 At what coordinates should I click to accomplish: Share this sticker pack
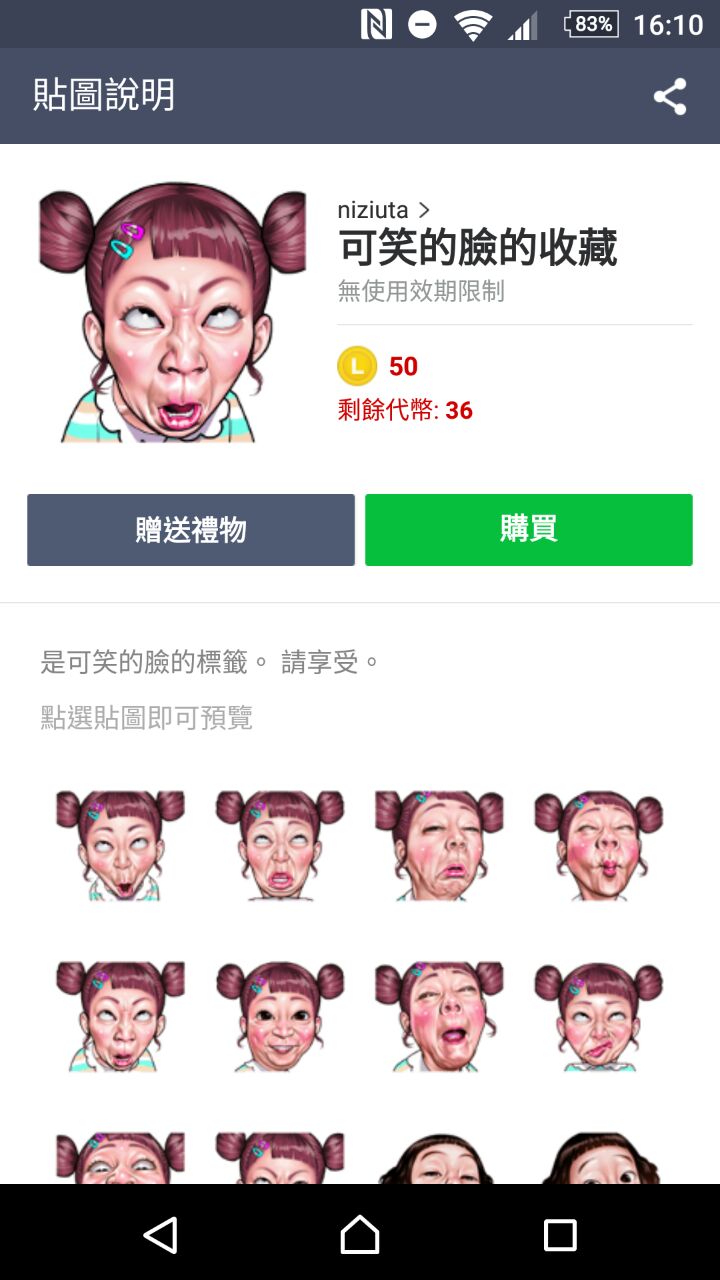click(x=670, y=97)
